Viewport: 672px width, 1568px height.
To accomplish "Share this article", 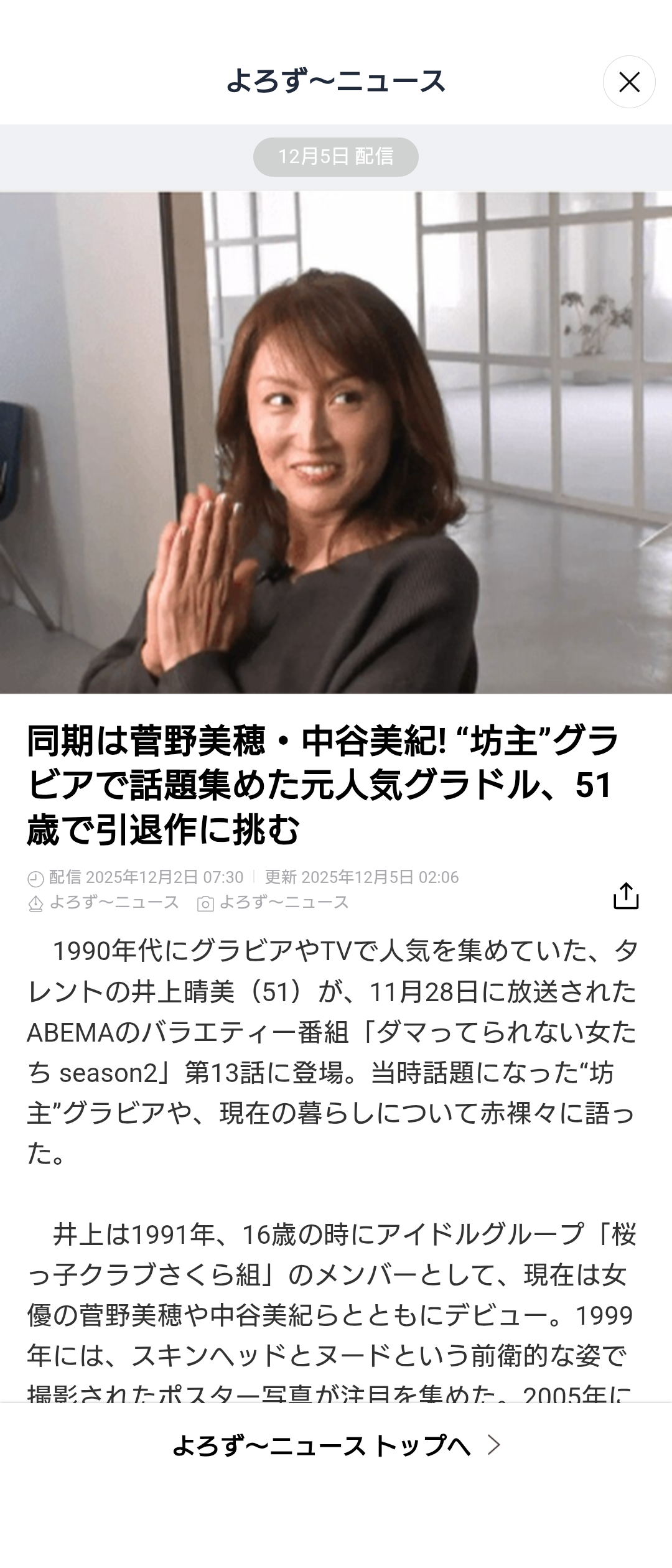I will pos(625,896).
